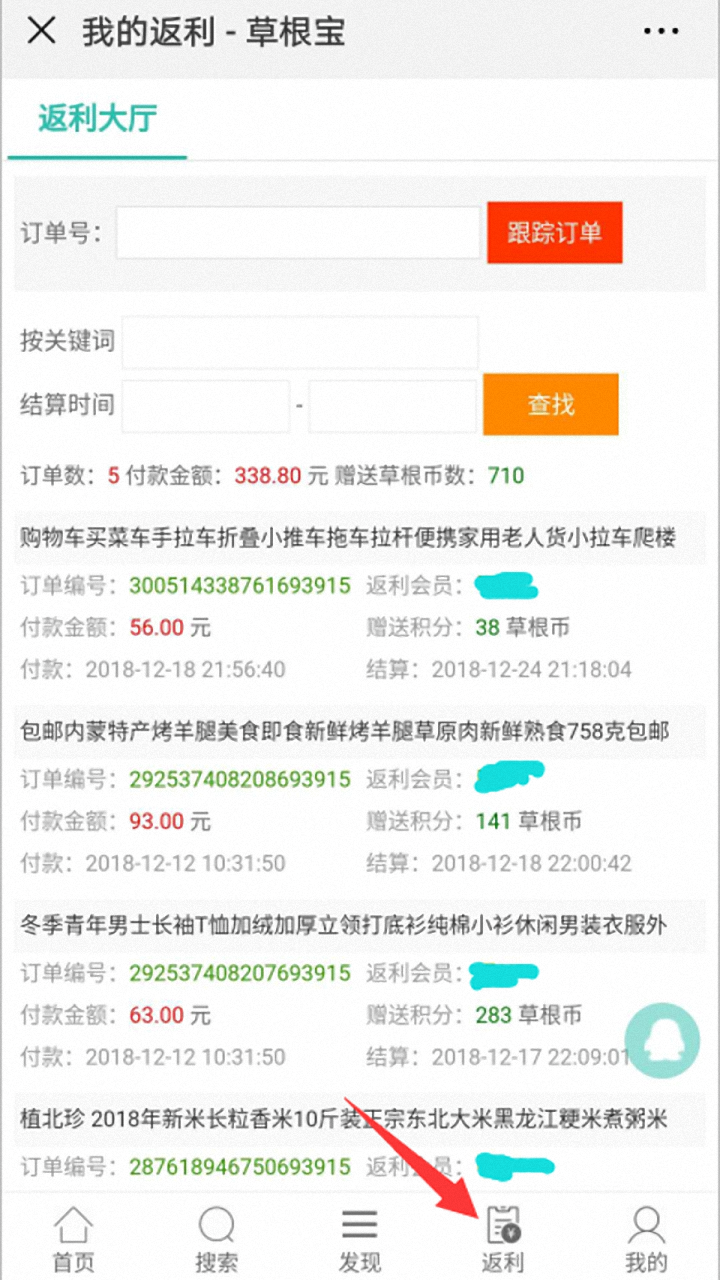Open the 我的 profile tab
The image size is (720, 1280).
[646, 1238]
